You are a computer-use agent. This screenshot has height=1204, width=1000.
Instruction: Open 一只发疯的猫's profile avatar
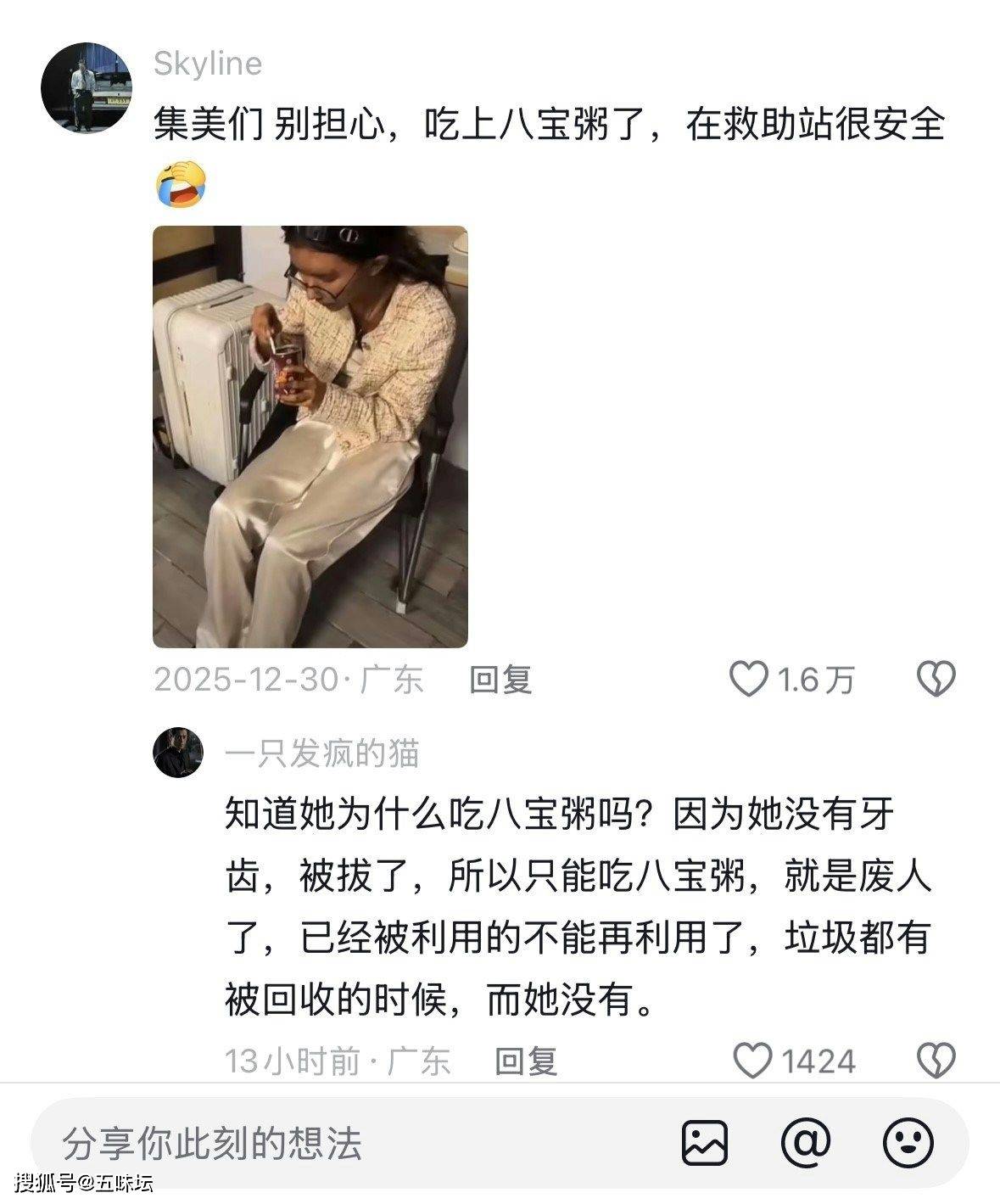click(178, 752)
